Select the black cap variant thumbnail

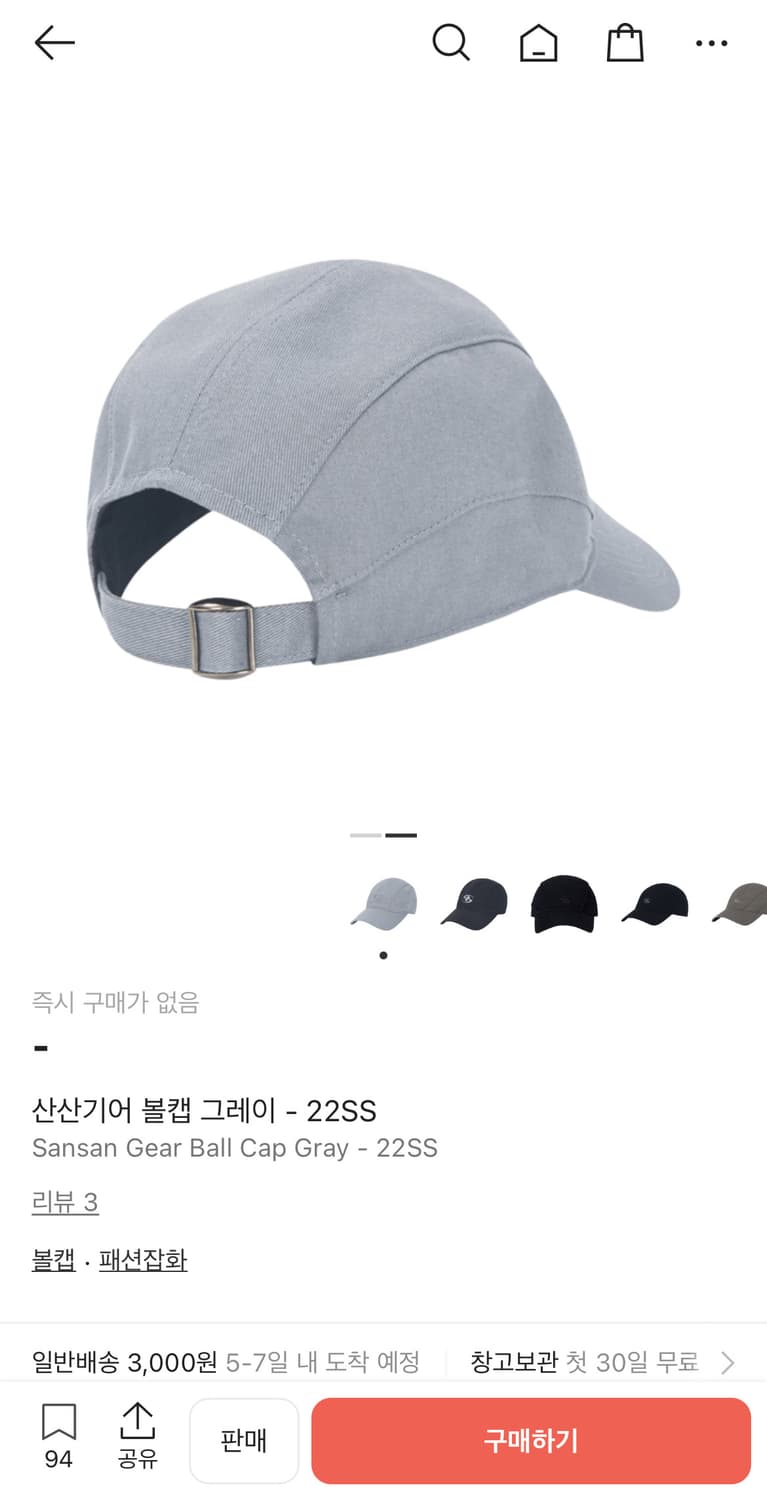pos(564,903)
